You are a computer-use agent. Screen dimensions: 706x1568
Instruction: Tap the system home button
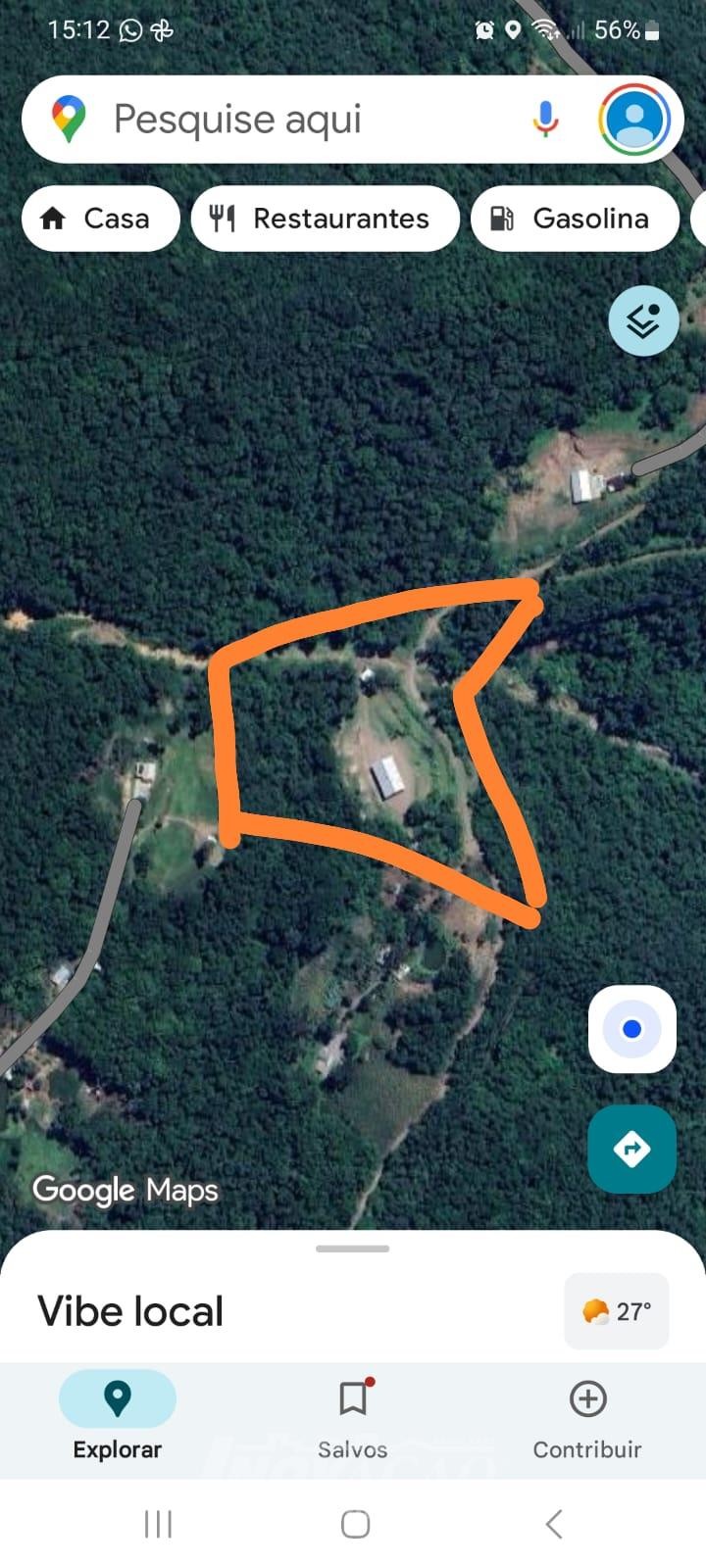point(355,1524)
